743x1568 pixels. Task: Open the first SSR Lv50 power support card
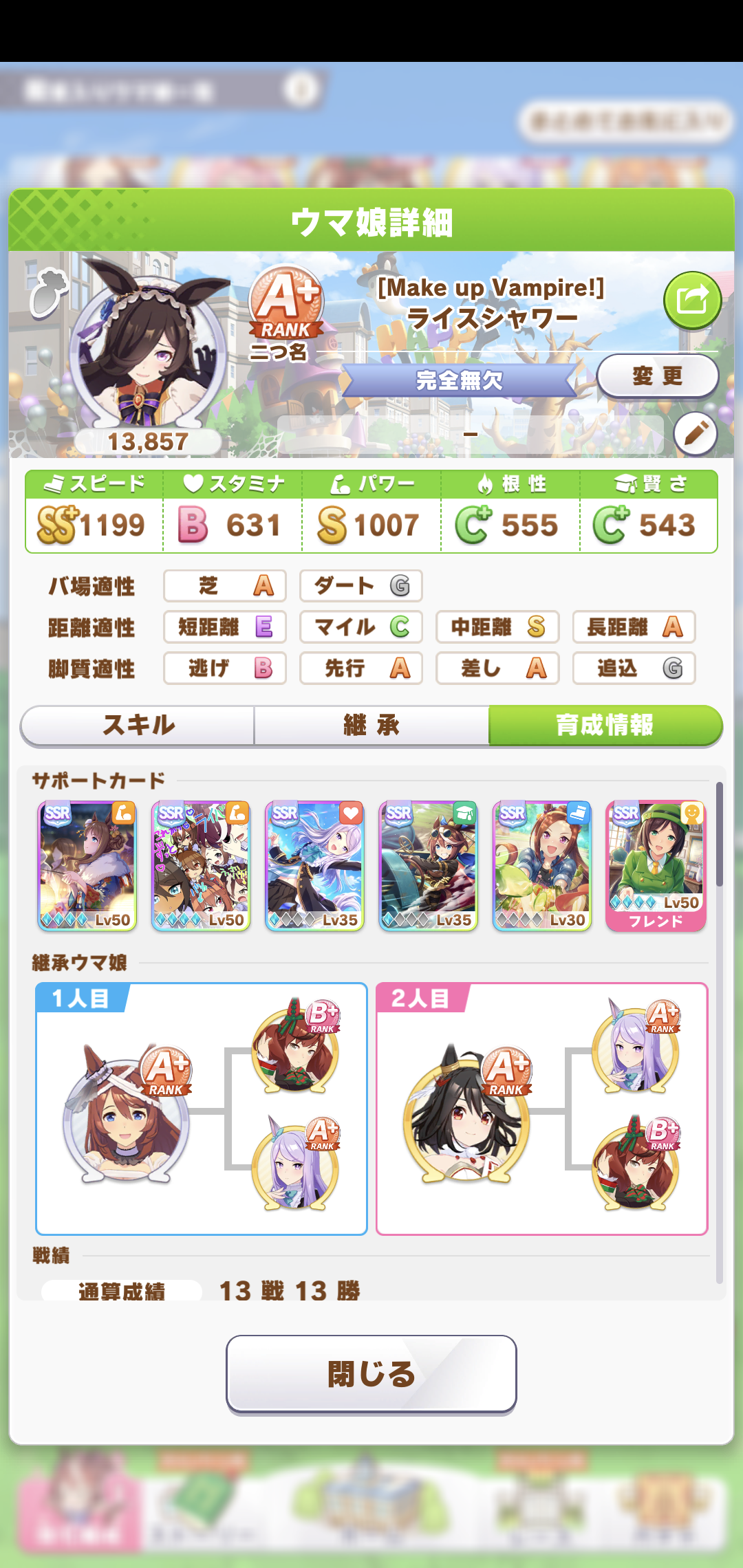[x=87, y=866]
